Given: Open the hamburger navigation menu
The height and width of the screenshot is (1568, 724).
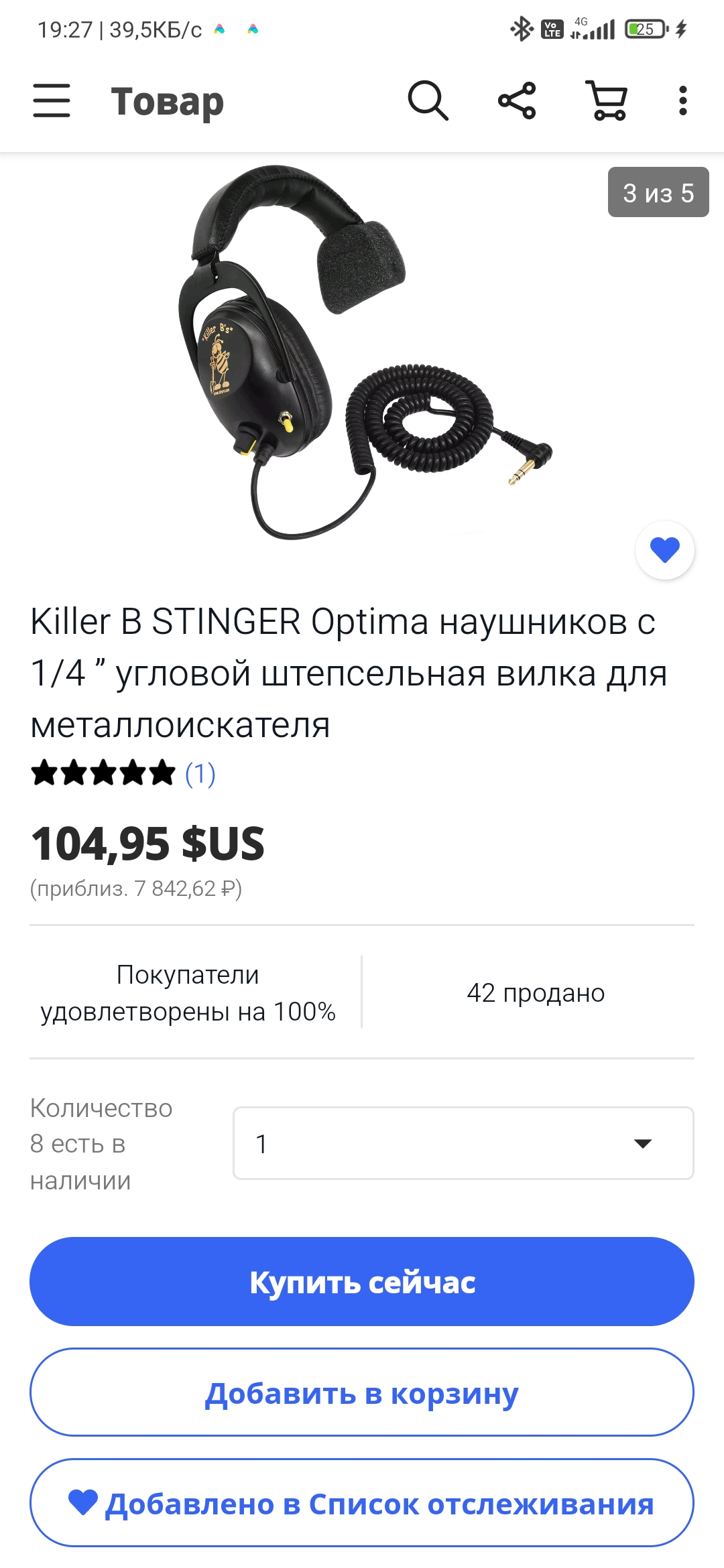Looking at the screenshot, I should 52,101.
